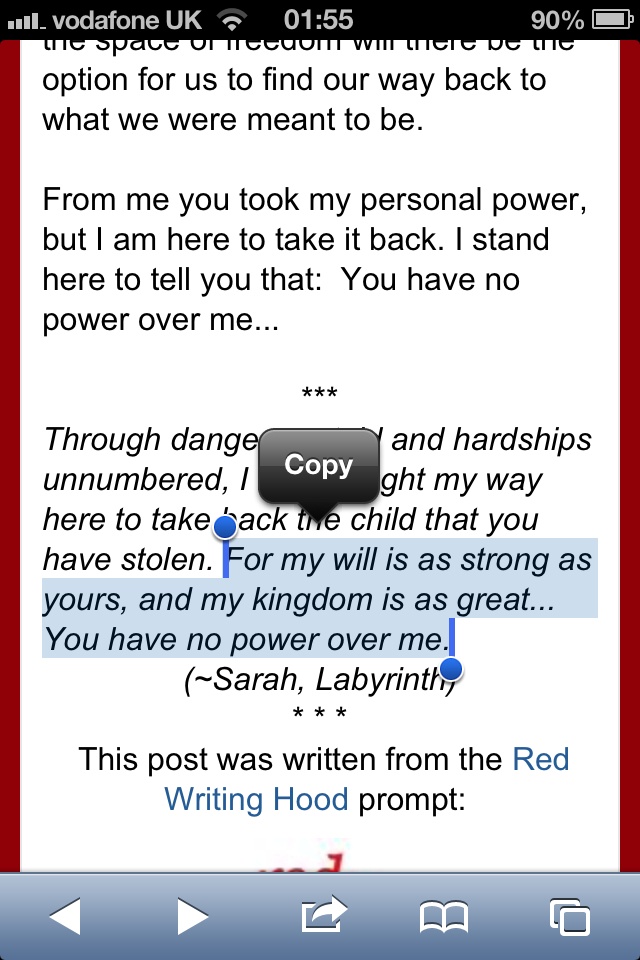Go forward to the next page
640x960 pixels.
(192, 916)
